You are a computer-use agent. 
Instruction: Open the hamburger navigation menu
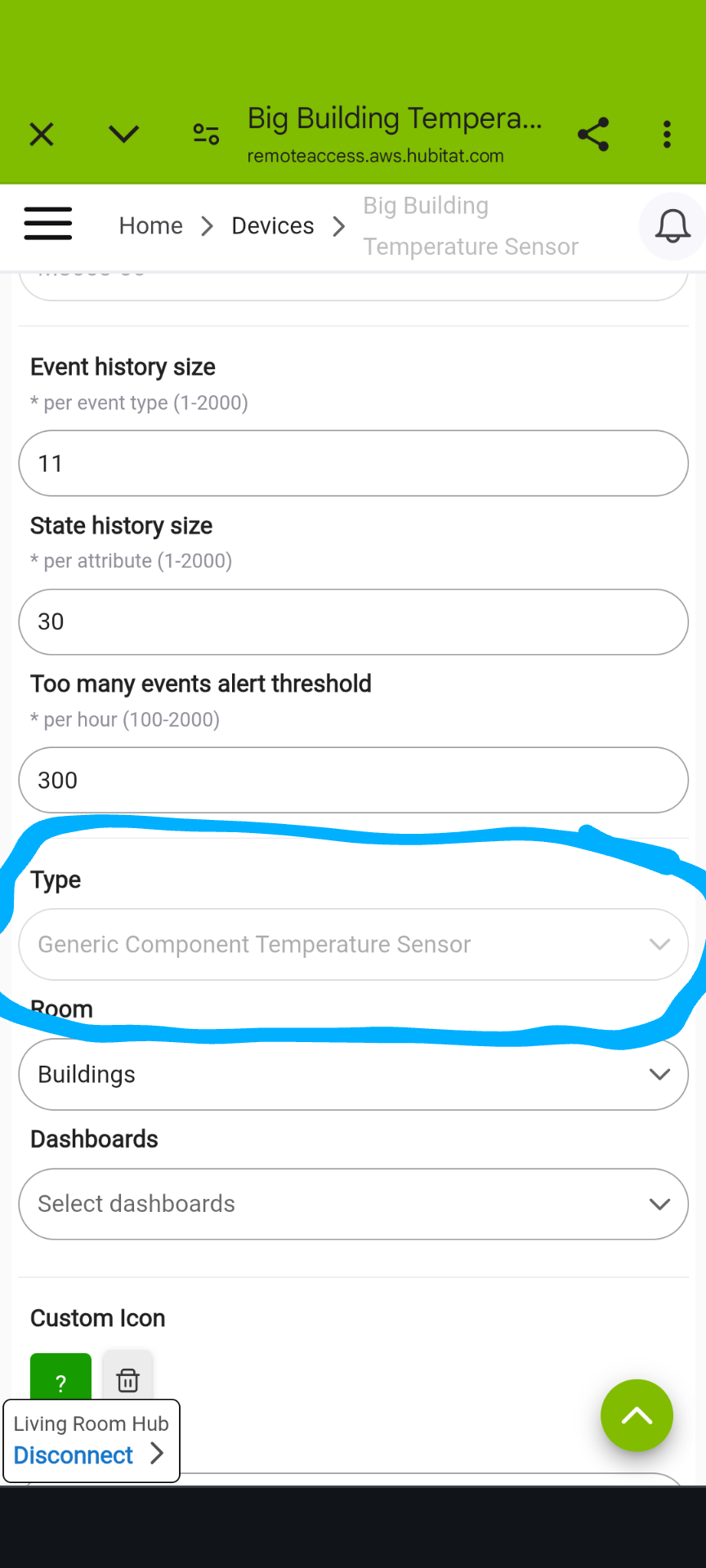click(48, 223)
